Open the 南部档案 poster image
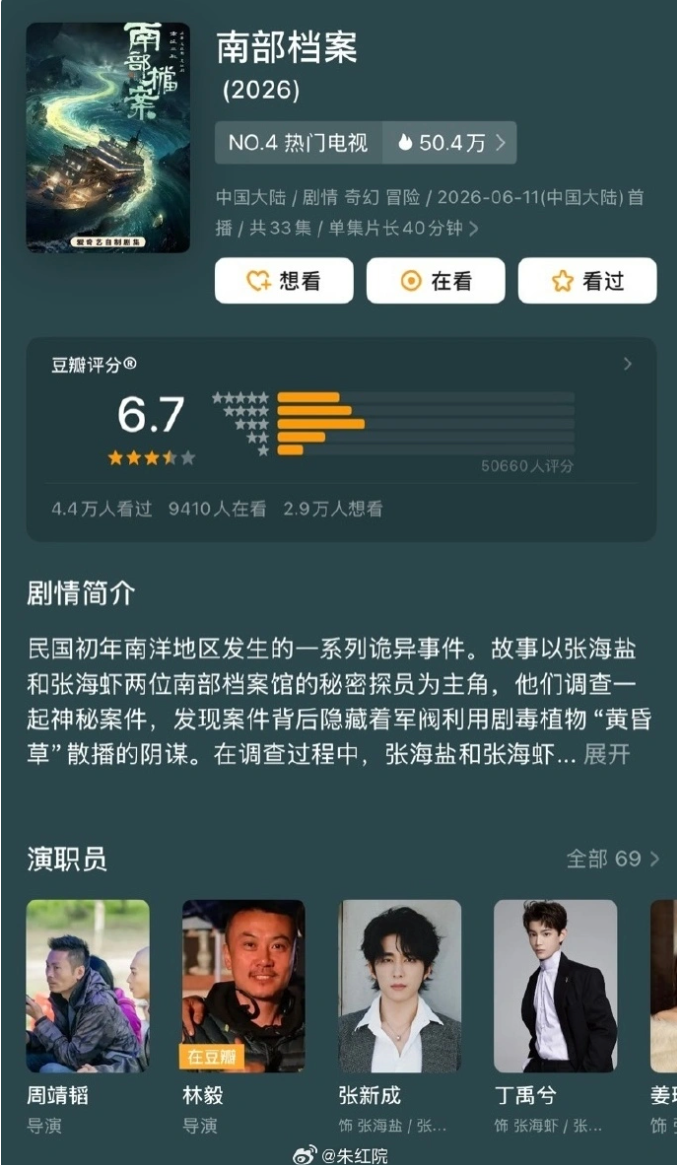Screen dimensions: 677x1165 click(108, 137)
